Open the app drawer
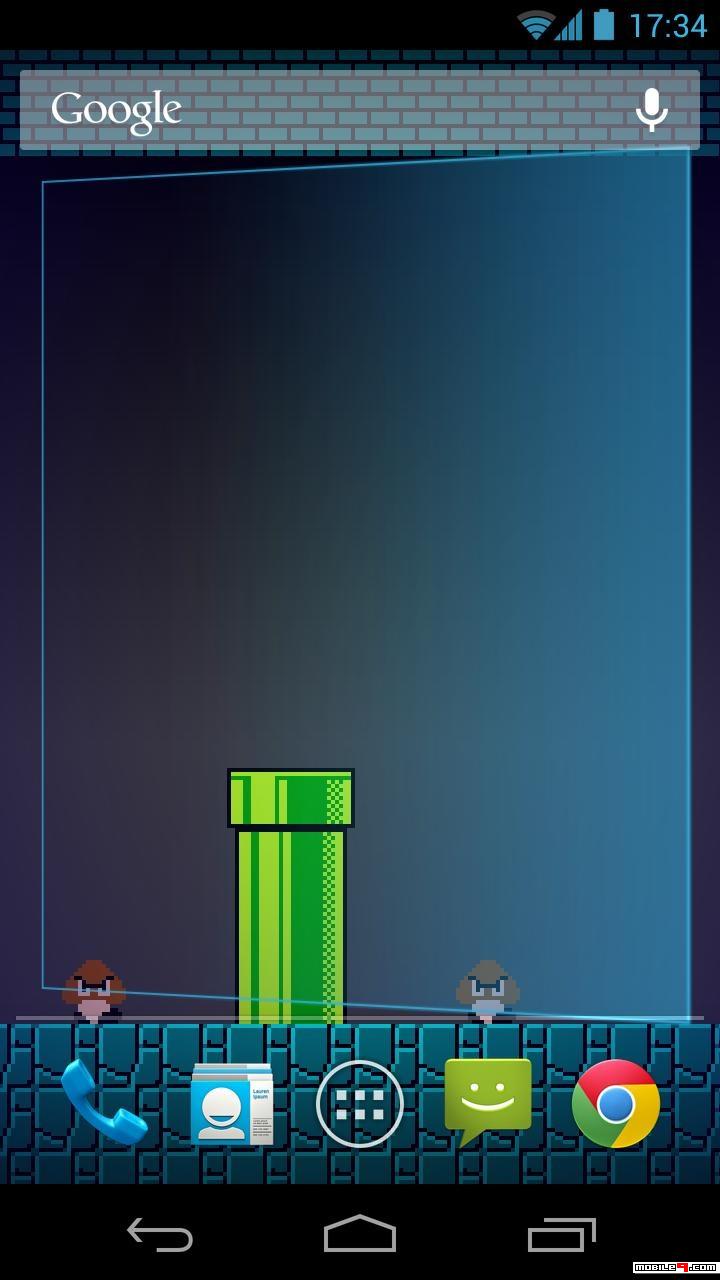Screen dimensions: 720x1280 [x=360, y=1104]
